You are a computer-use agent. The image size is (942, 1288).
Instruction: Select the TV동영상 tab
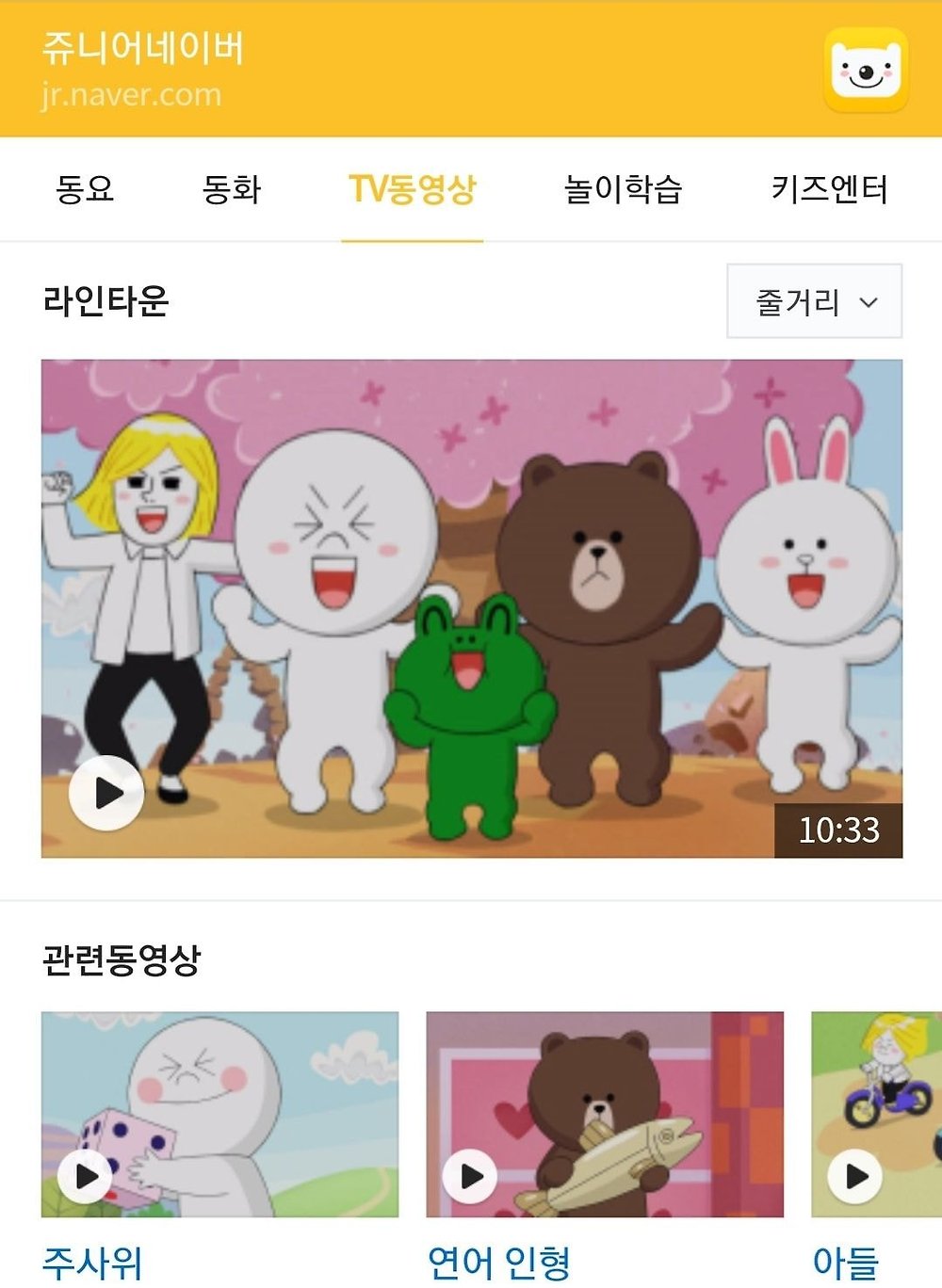[413, 189]
